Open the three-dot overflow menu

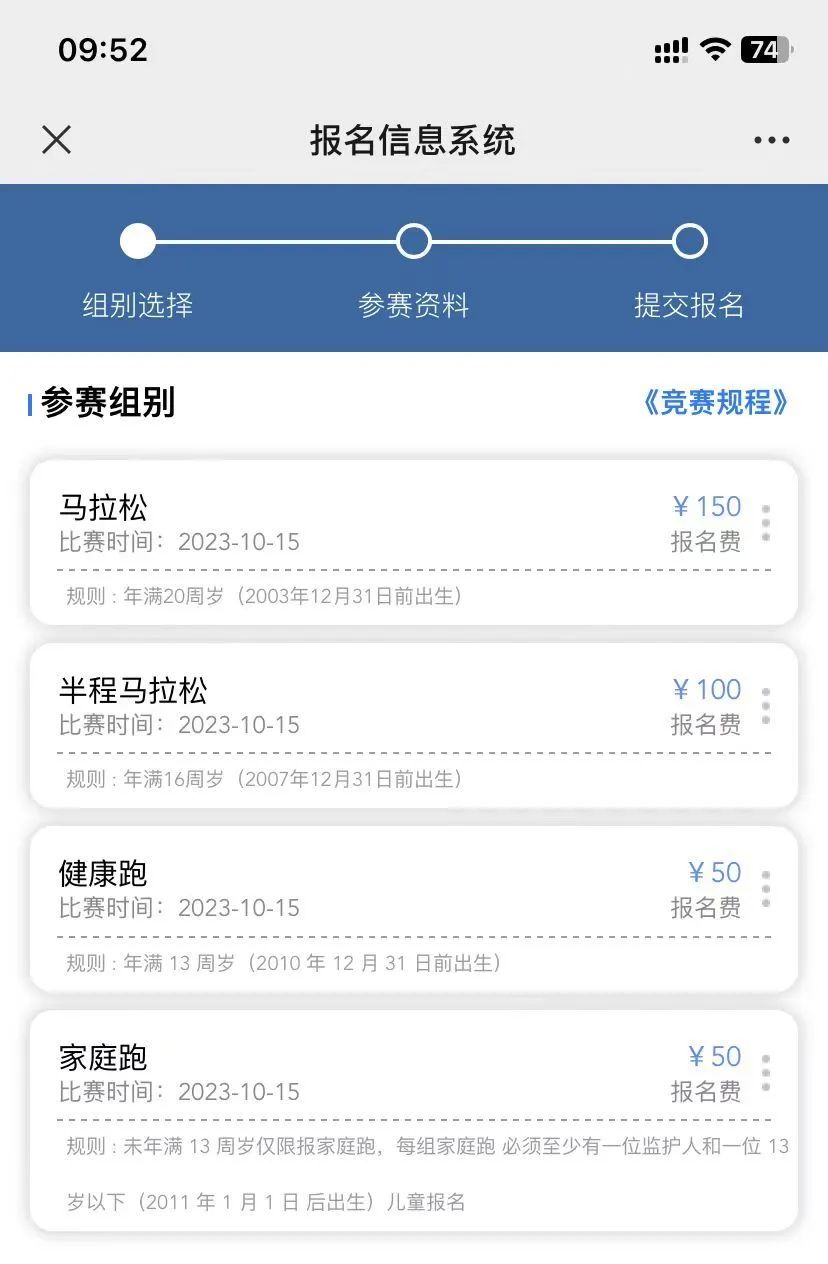(x=771, y=140)
